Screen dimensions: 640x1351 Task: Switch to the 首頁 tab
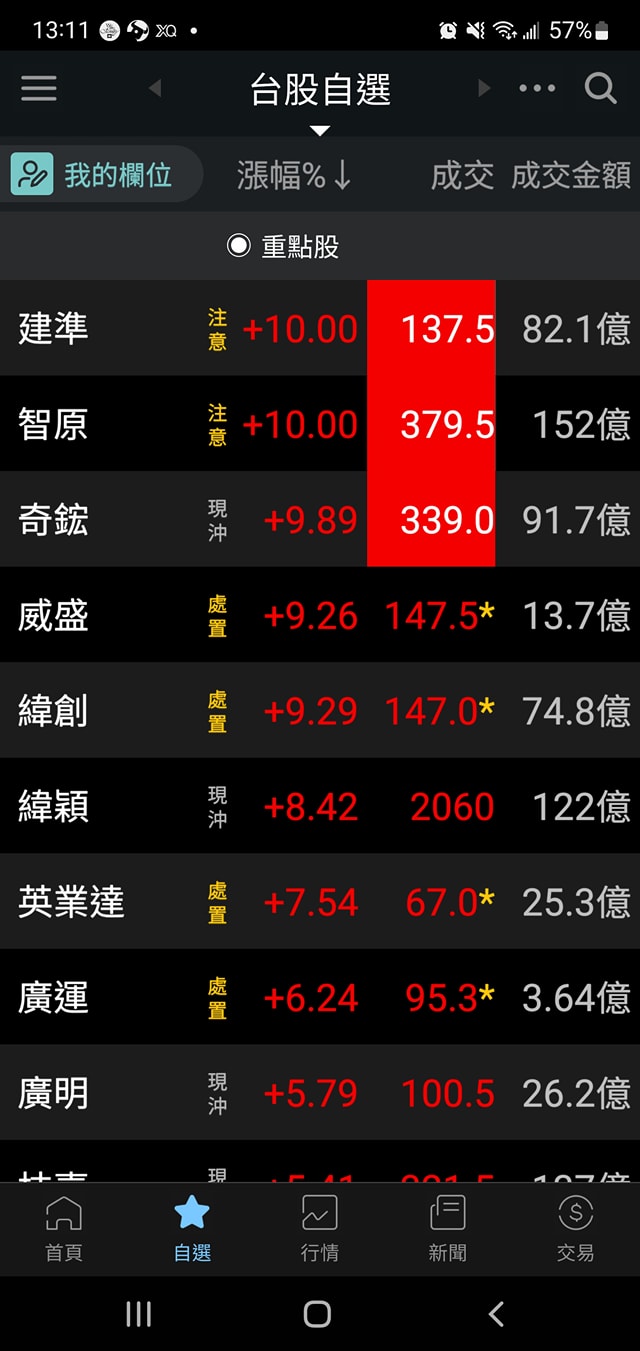[x=64, y=1229]
